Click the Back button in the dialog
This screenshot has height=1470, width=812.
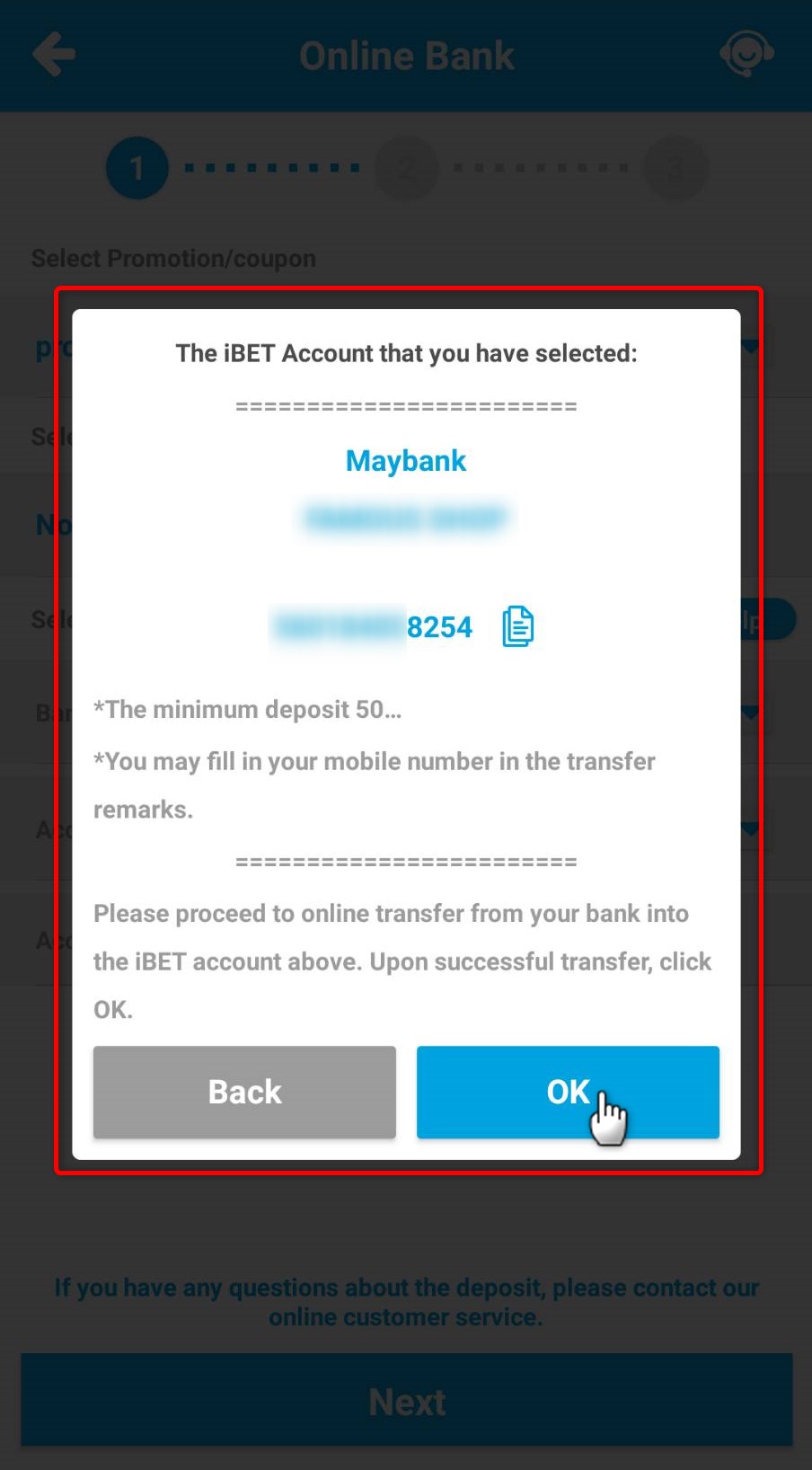pos(243,1092)
